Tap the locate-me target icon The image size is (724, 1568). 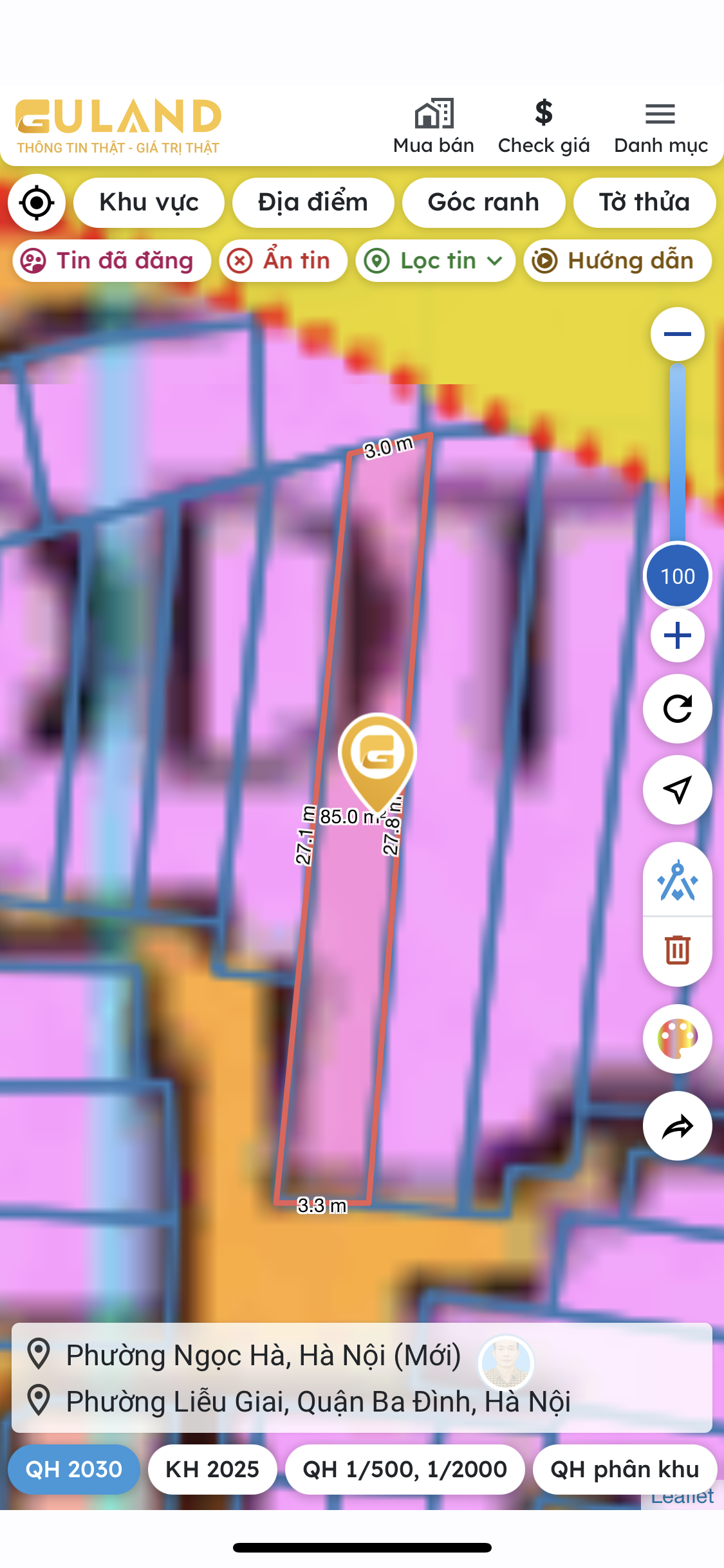click(x=37, y=203)
